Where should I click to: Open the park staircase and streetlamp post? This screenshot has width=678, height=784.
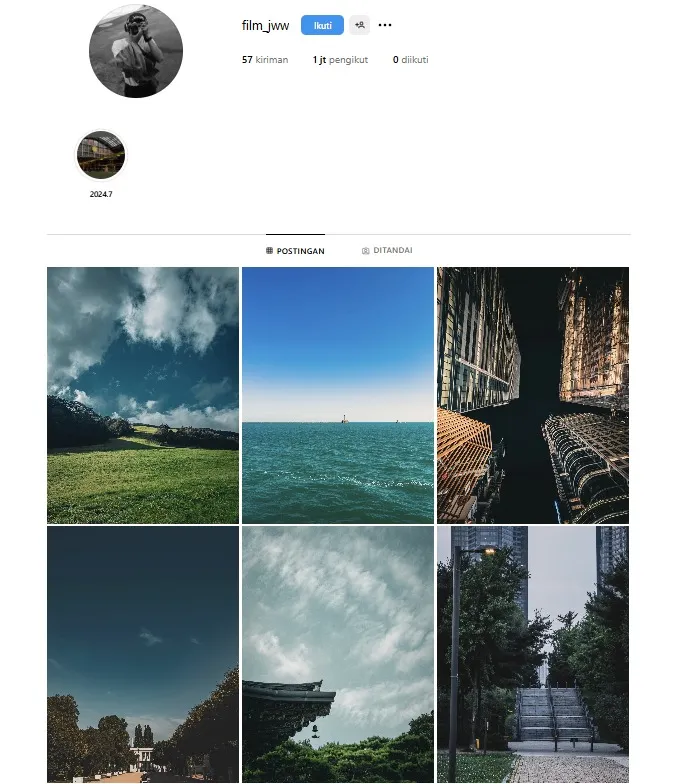[x=533, y=655]
